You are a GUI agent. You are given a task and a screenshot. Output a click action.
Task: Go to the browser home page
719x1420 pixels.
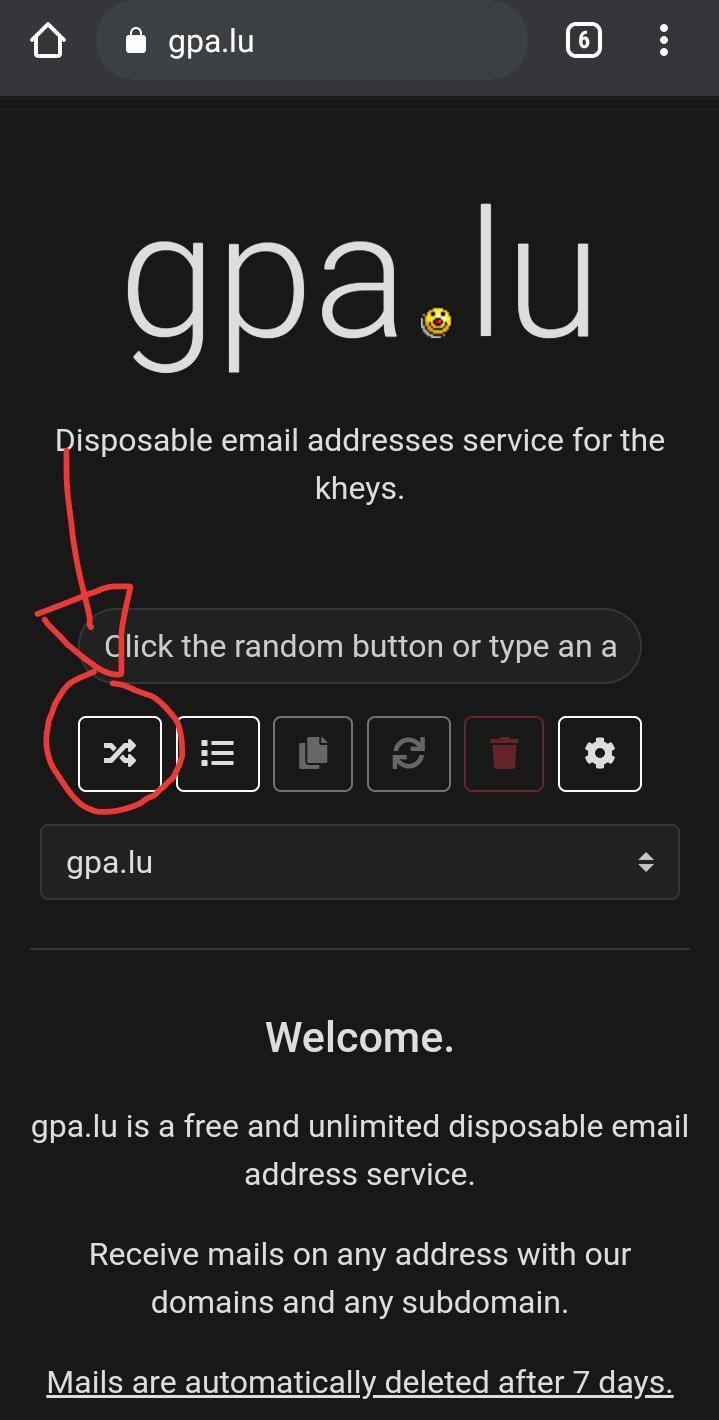(47, 41)
